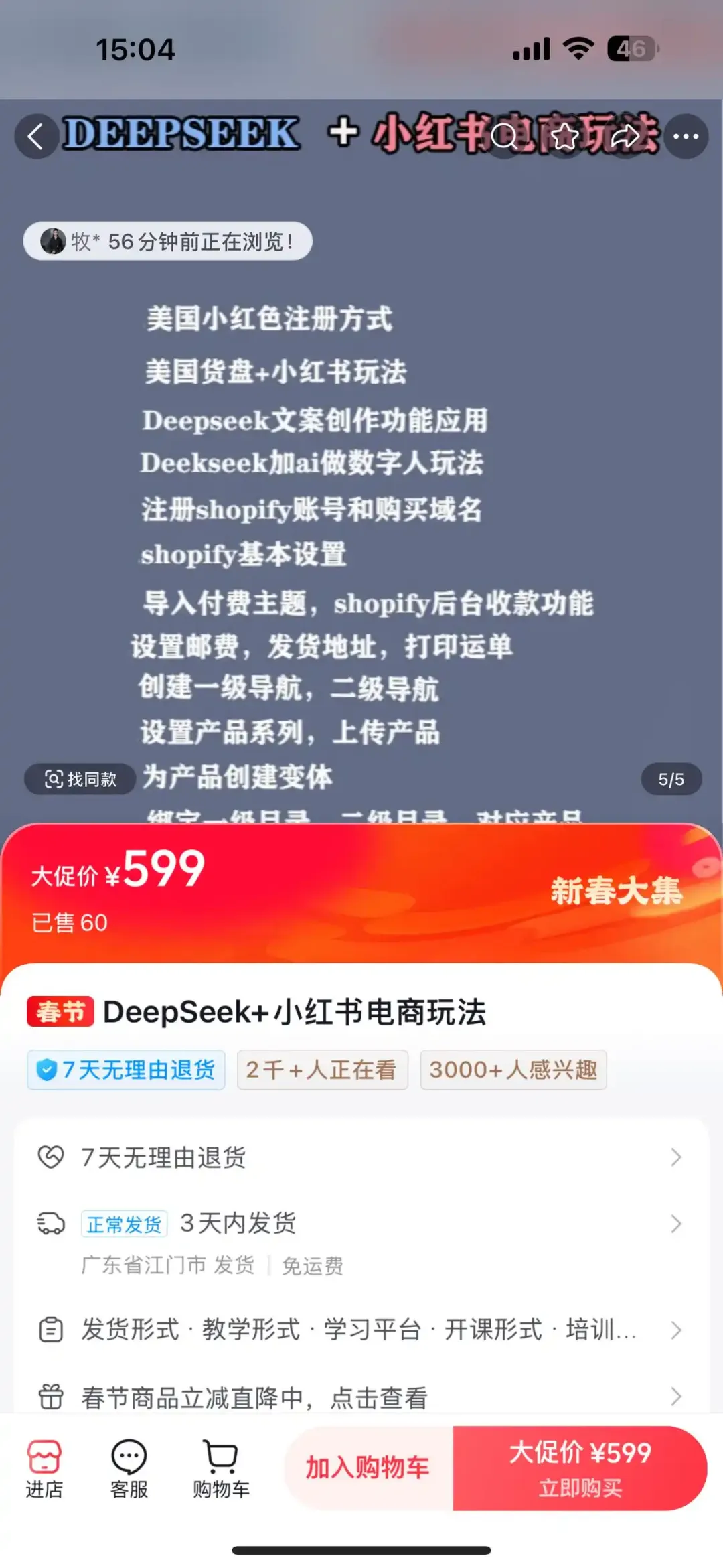
Task: Click the 牧* viewer avatar thumbnail
Action: coord(52,241)
